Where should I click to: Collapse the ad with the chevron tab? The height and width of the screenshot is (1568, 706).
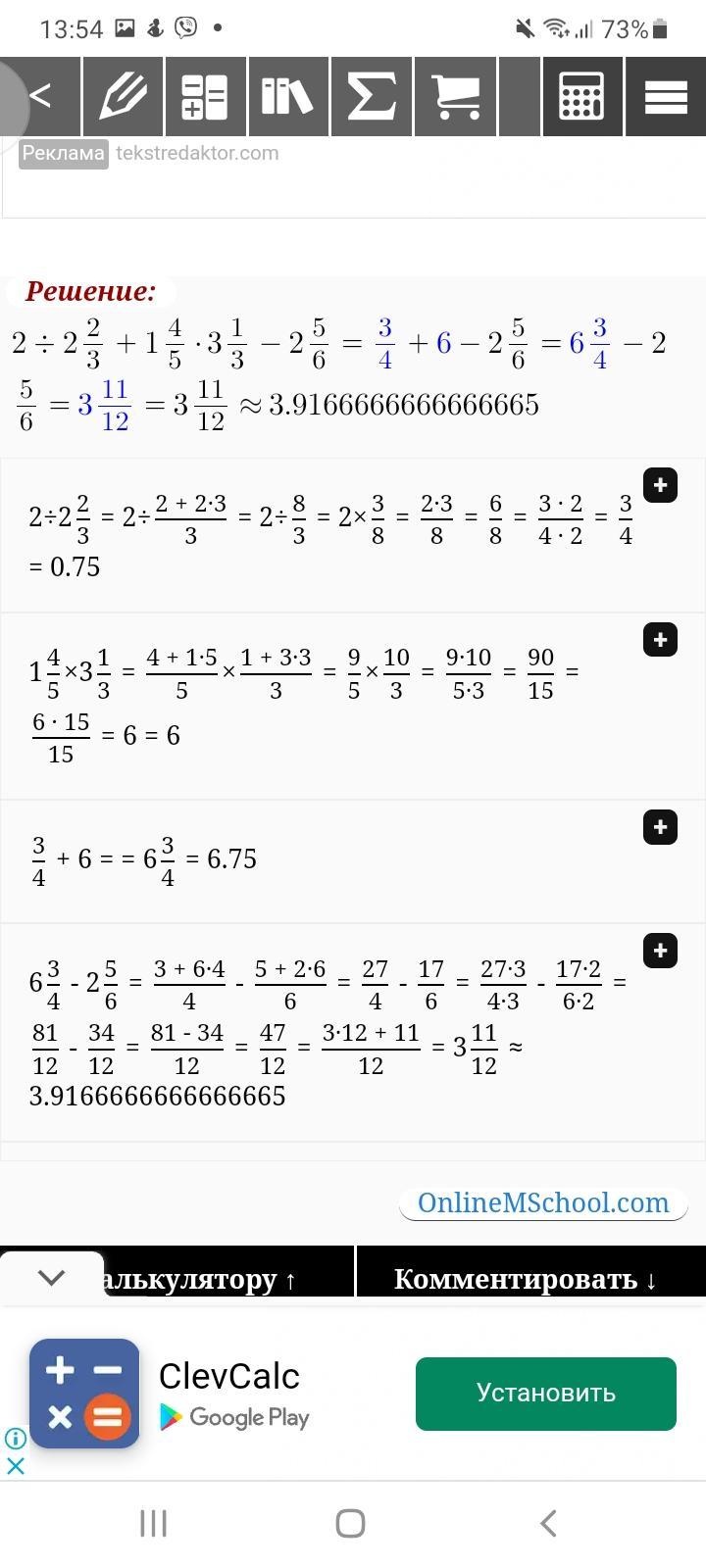coord(51,1277)
